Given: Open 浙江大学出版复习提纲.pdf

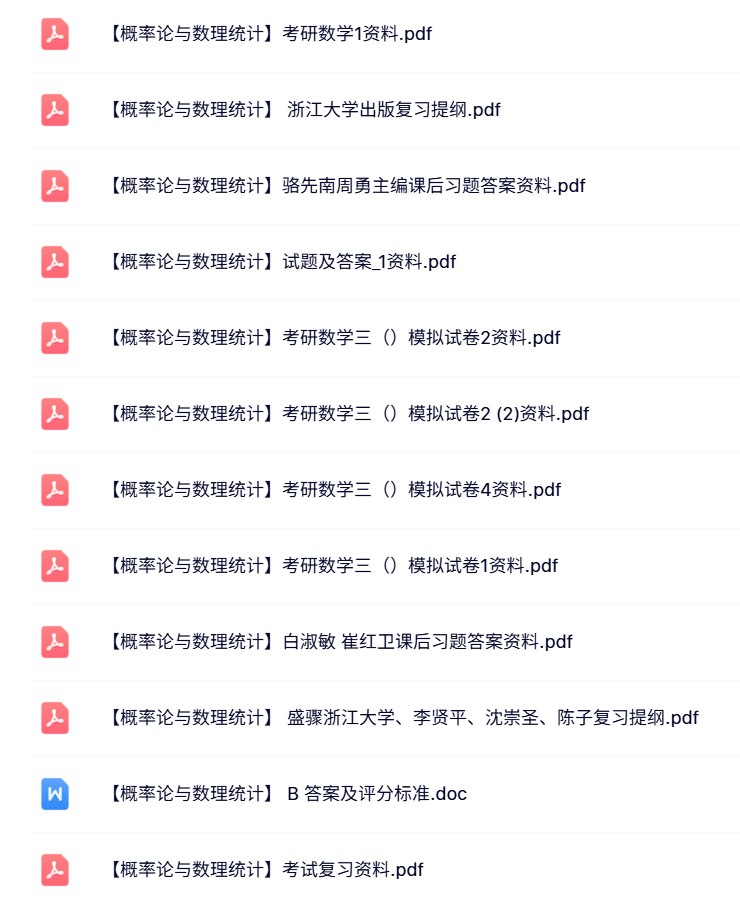Looking at the screenshot, I should (x=301, y=110).
